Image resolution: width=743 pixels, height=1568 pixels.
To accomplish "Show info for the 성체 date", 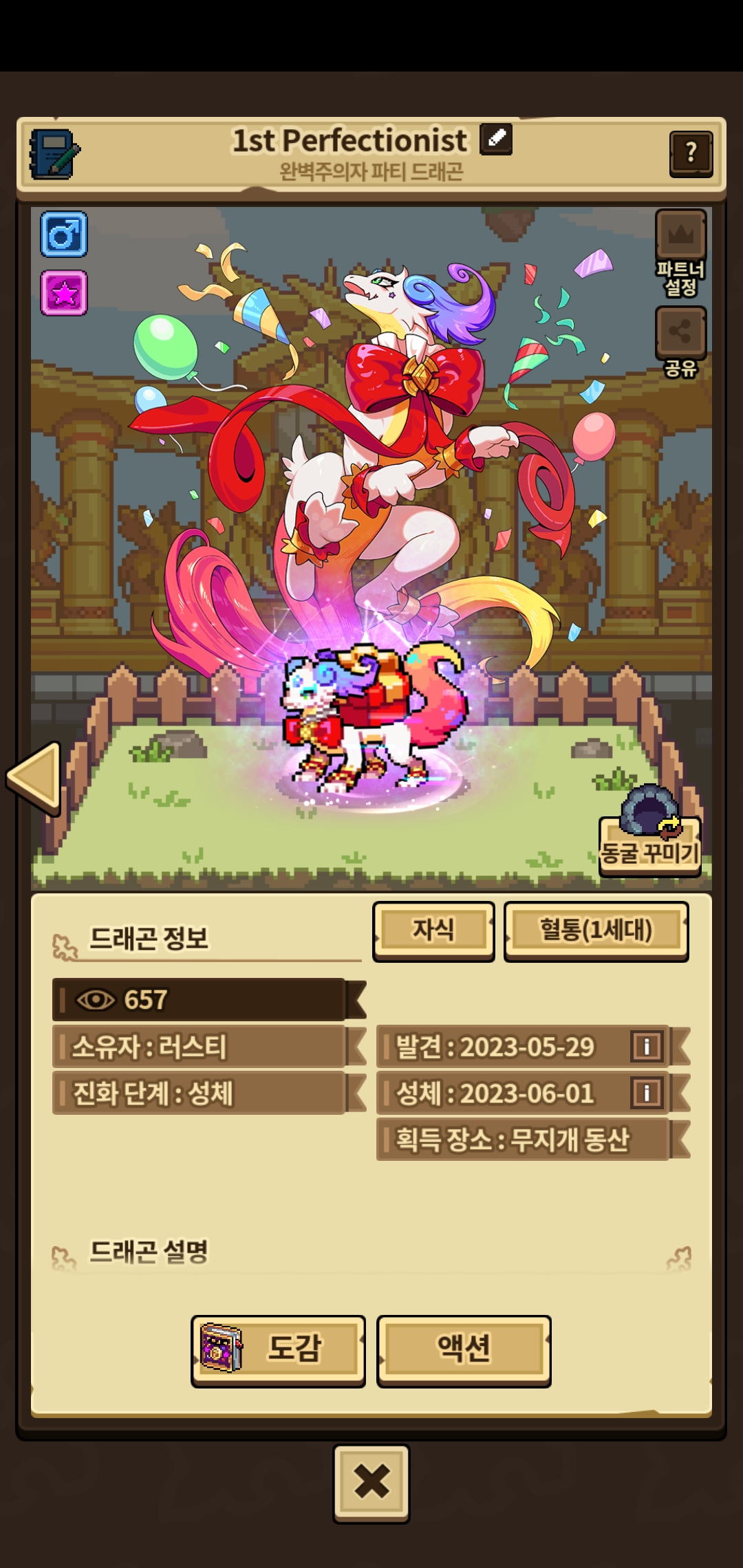I will [647, 1093].
